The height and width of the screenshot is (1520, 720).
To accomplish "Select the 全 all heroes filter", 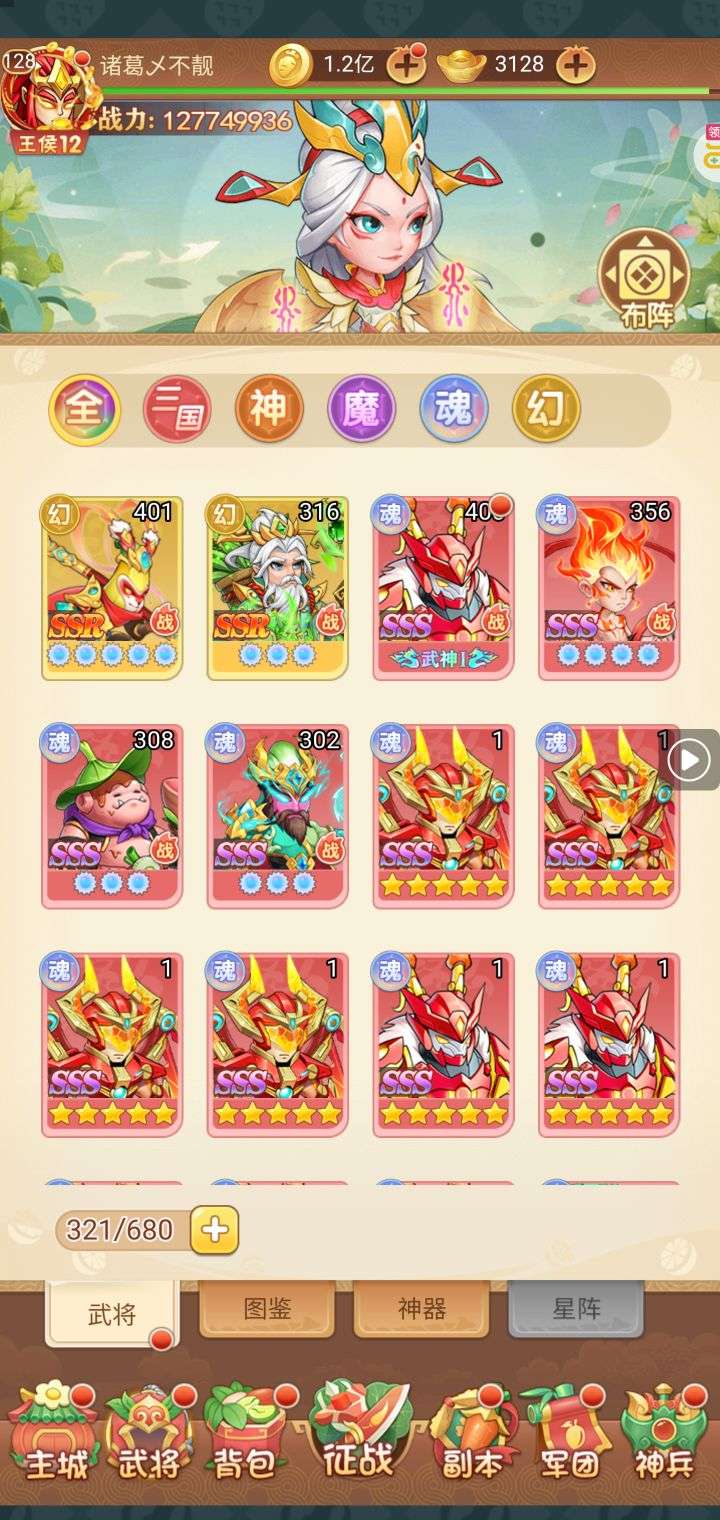I will click(85, 409).
